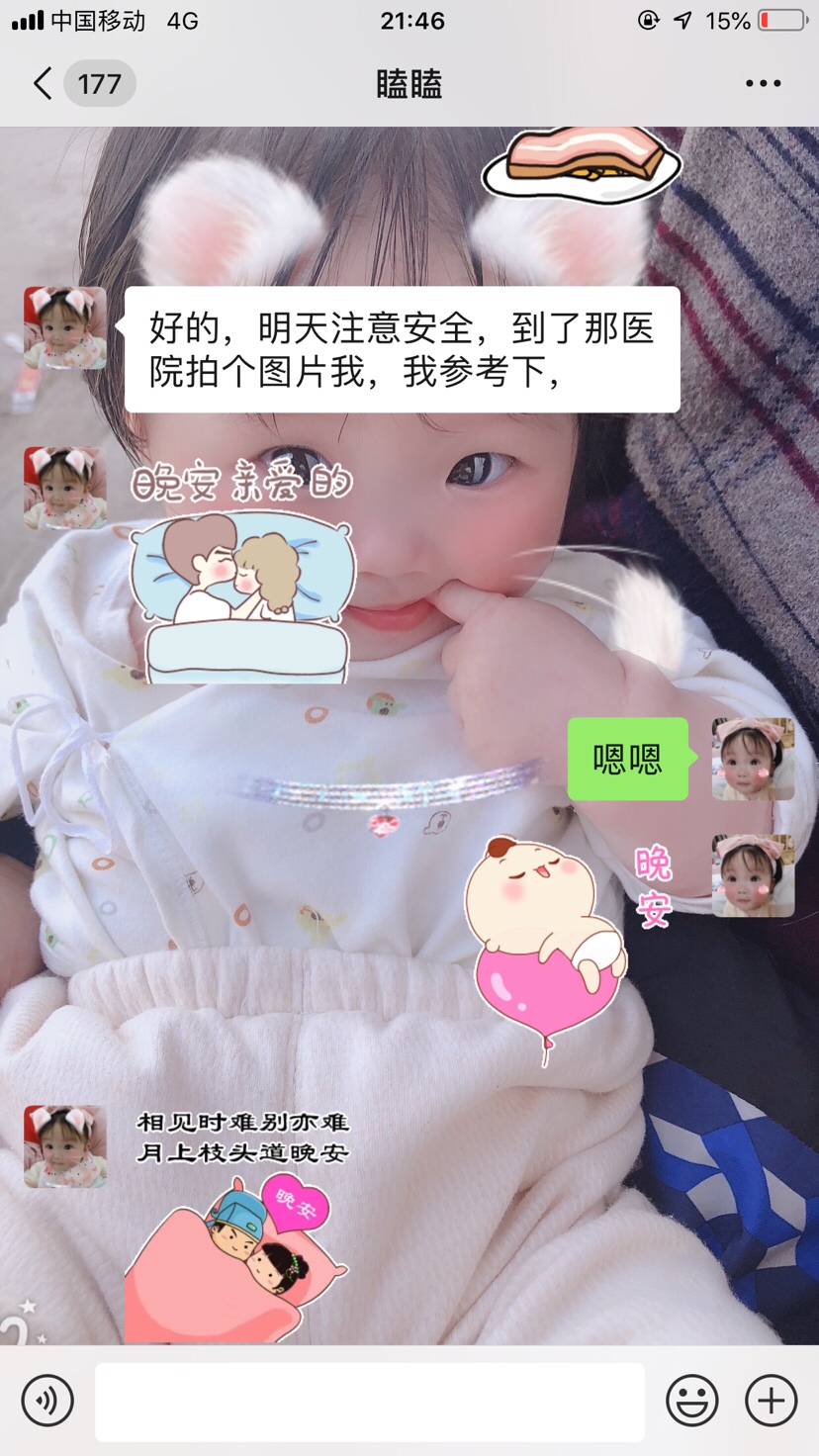Tap the avatar beside the 好的，明天注意安全 message
Viewport: 819px width, 1456px height.
tap(65, 328)
